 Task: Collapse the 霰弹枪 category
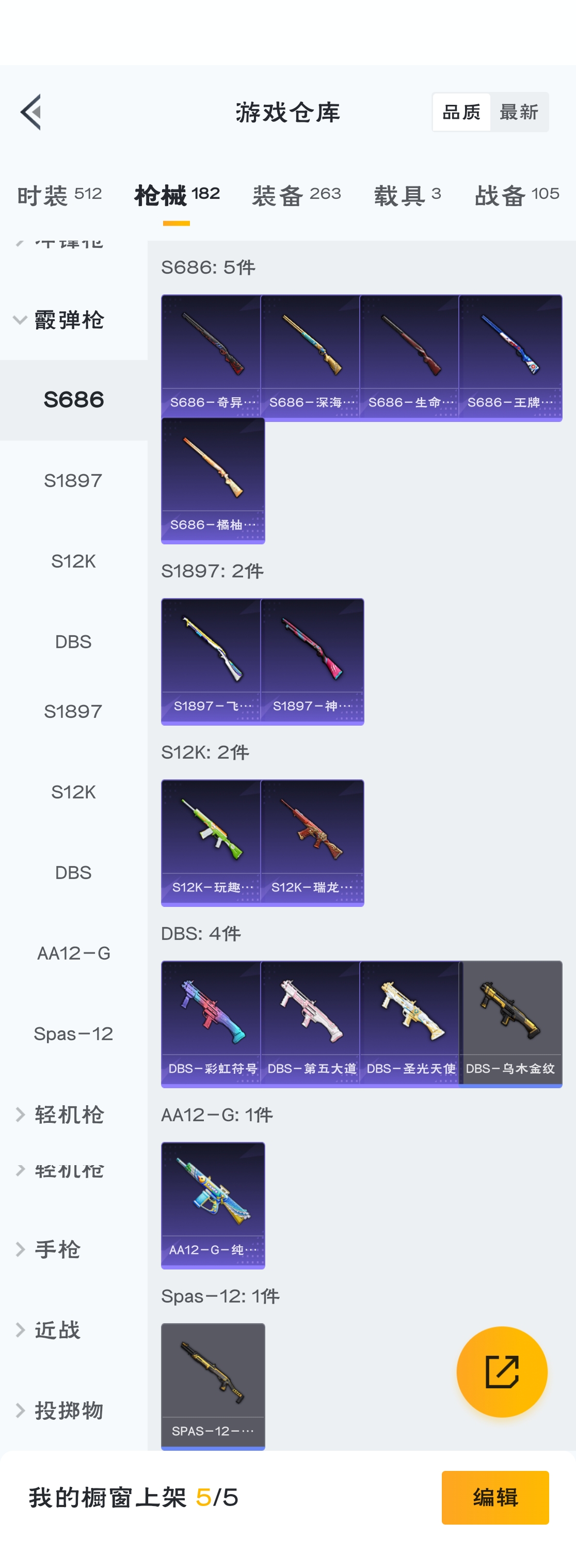(x=59, y=320)
